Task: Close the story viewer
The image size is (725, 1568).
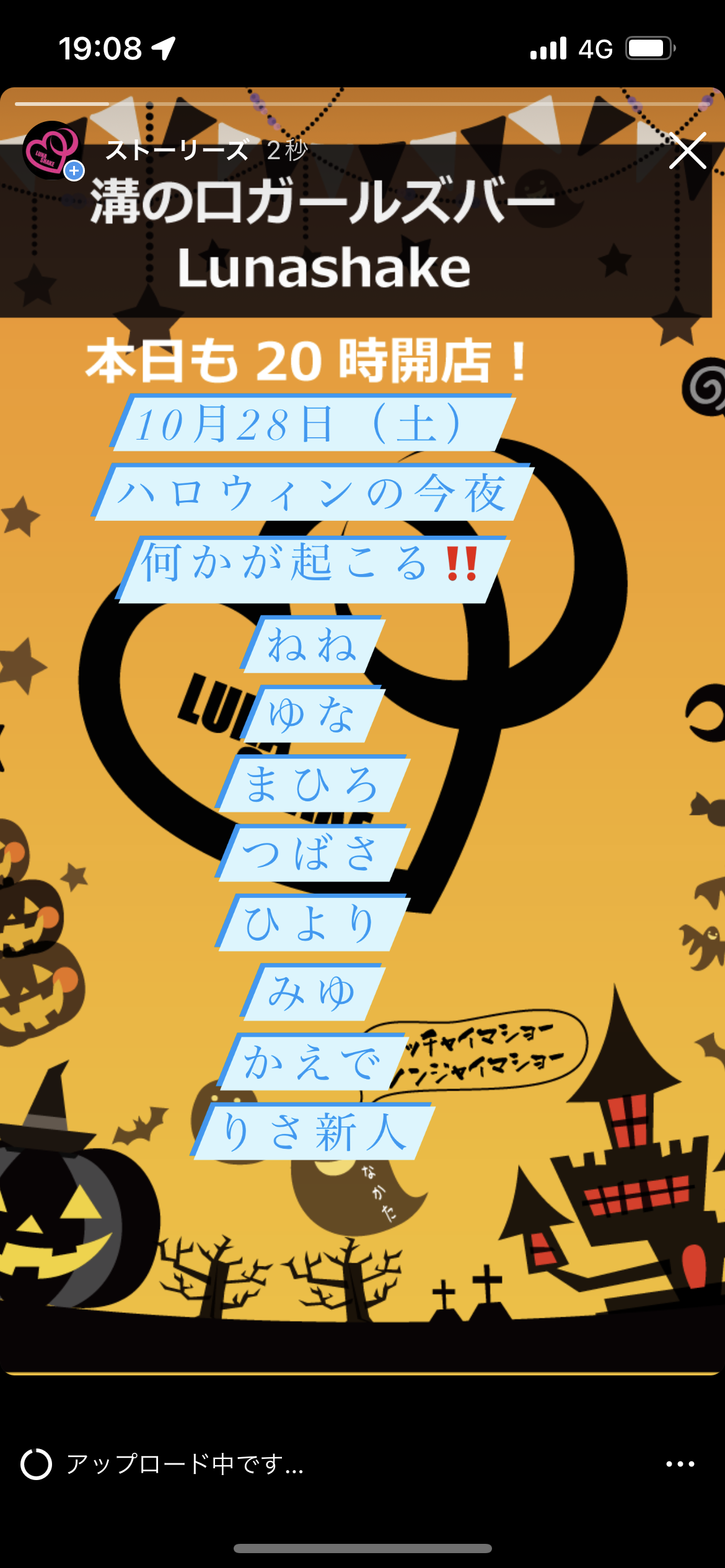Action: (x=687, y=150)
